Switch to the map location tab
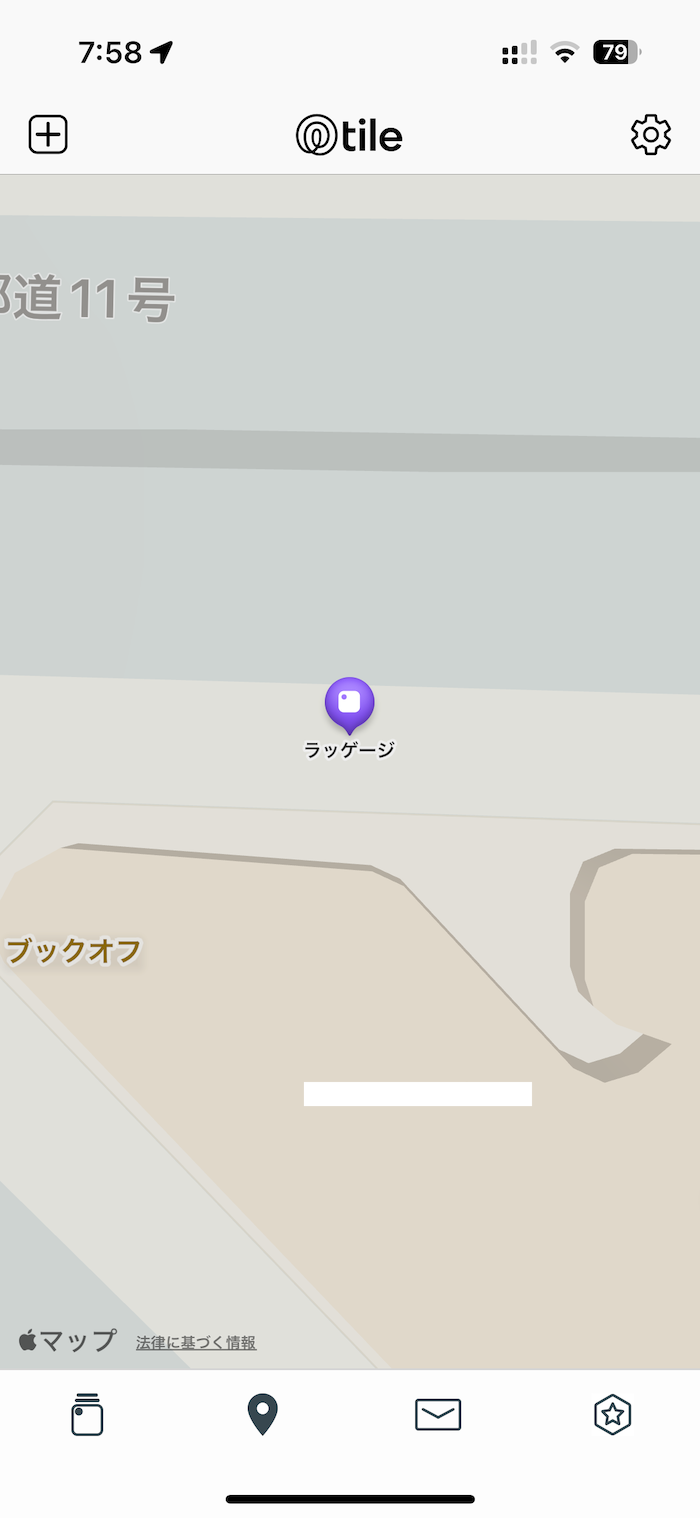 (262, 1415)
